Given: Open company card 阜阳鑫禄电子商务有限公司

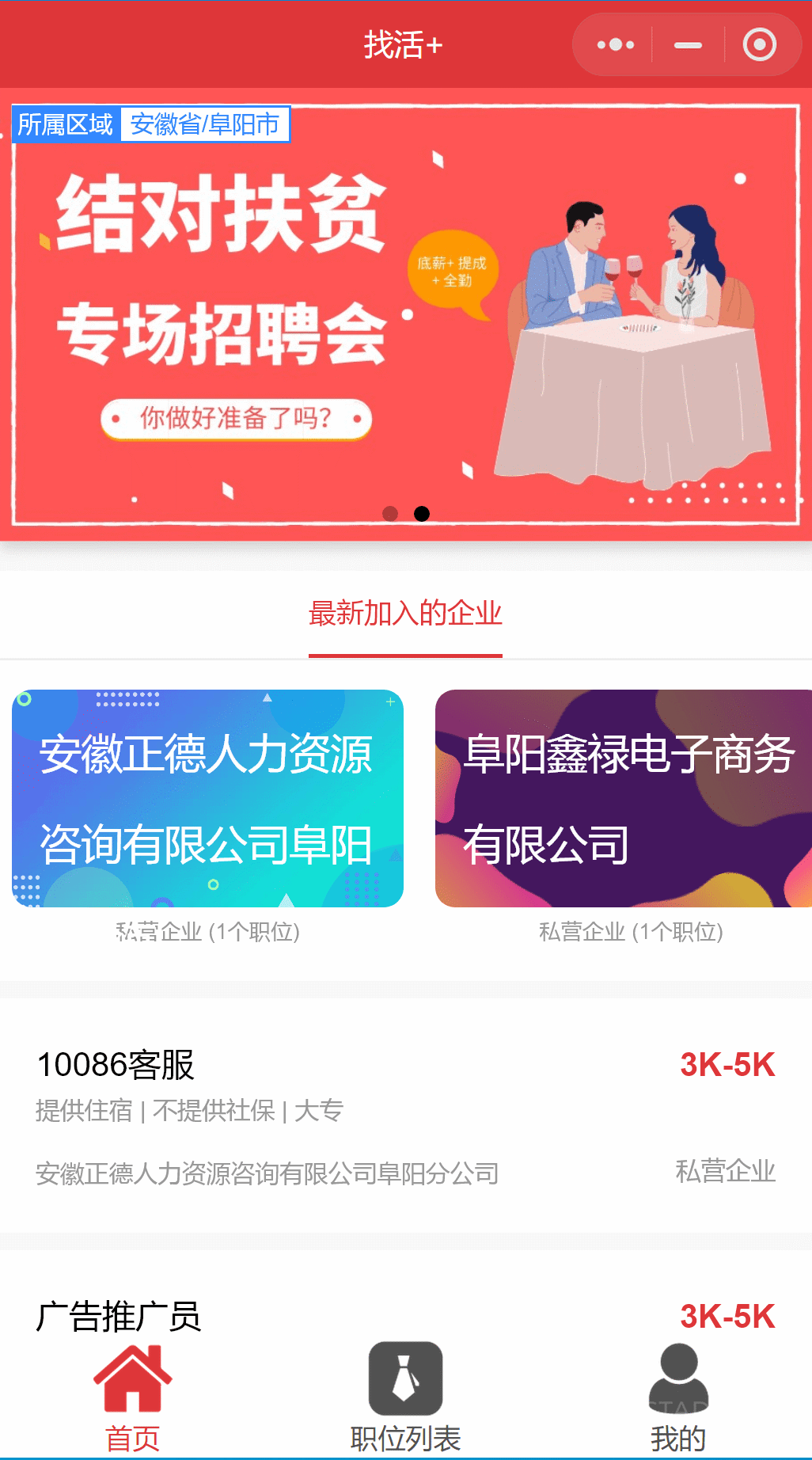Looking at the screenshot, I should click(624, 798).
